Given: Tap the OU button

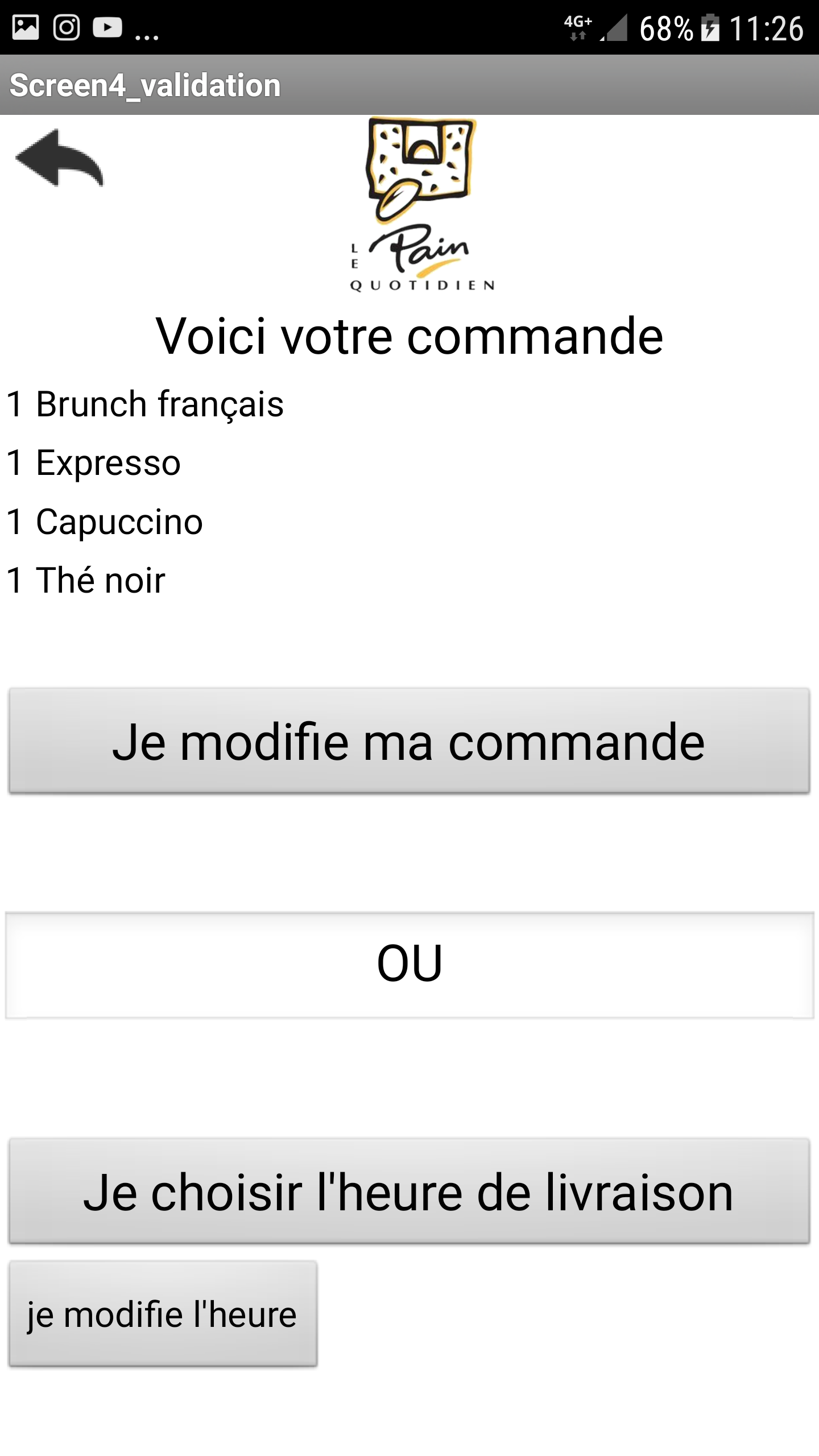Looking at the screenshot, I should tap(409, 965).
